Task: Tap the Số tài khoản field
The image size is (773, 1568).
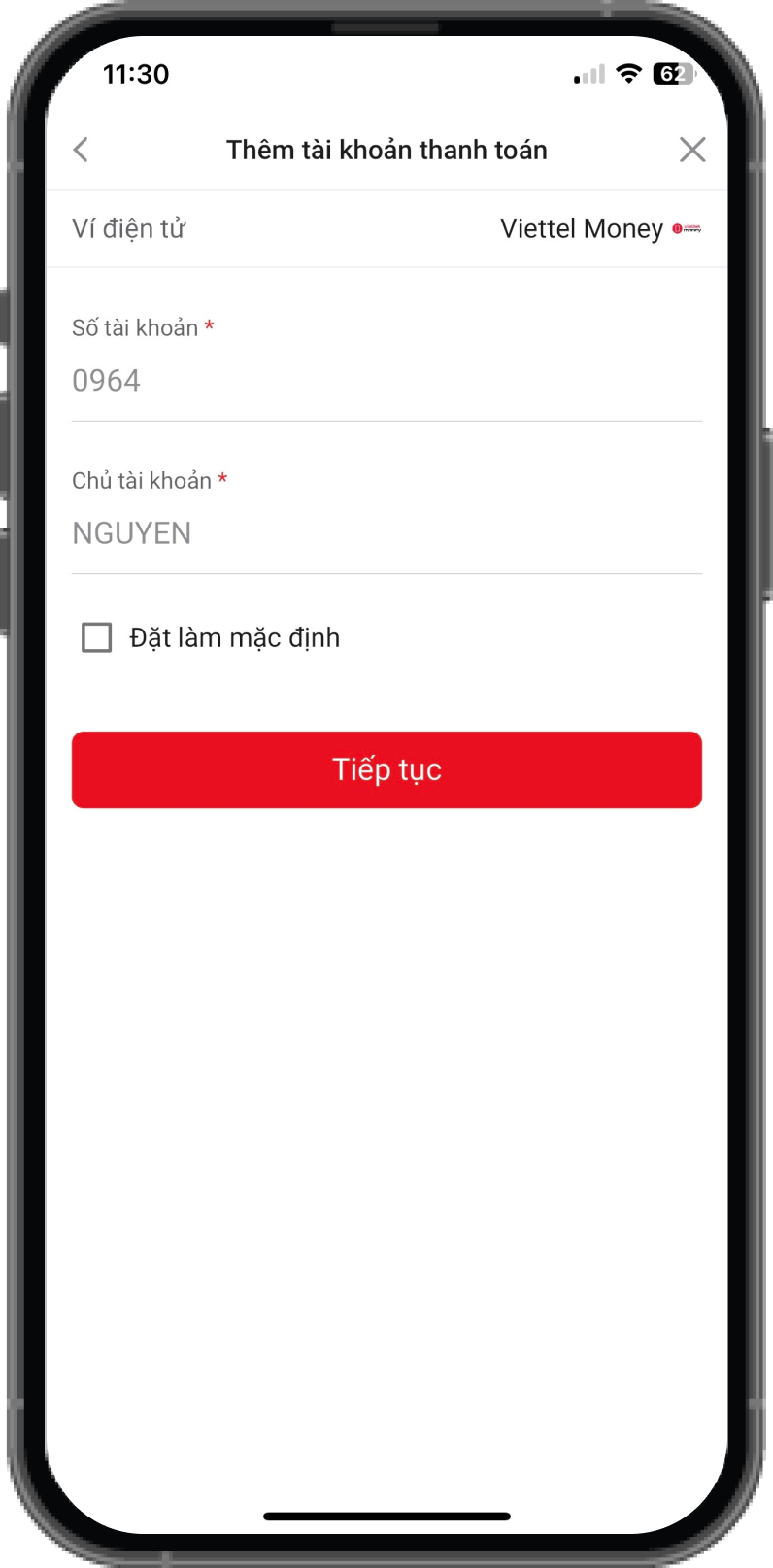Action: 386,381
